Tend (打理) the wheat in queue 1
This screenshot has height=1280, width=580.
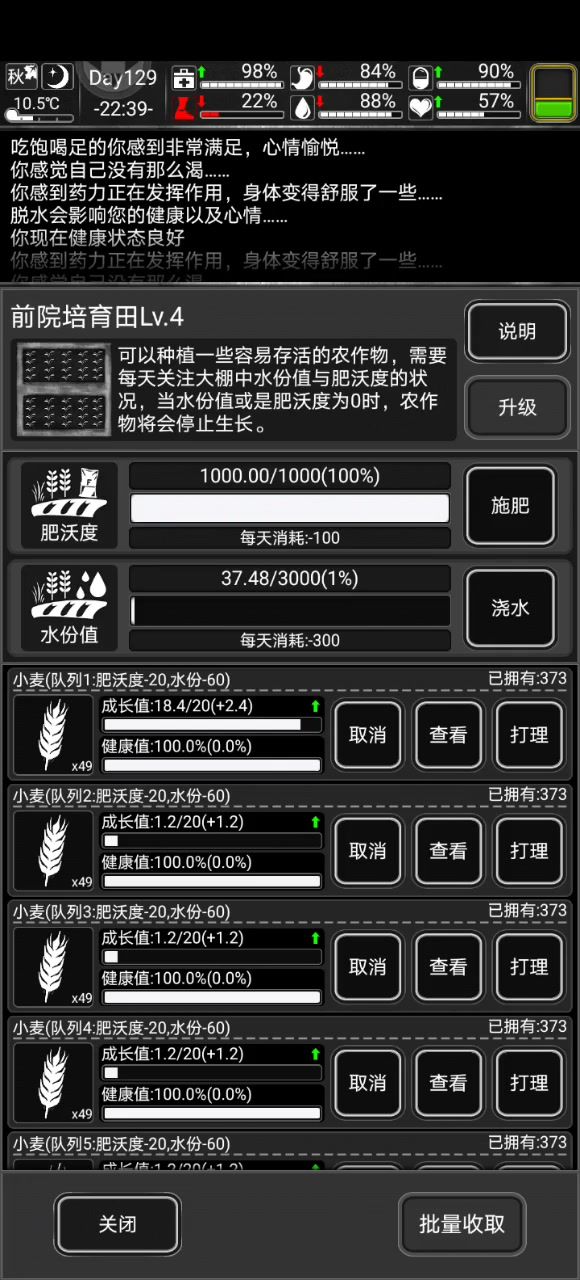point(529,735)
